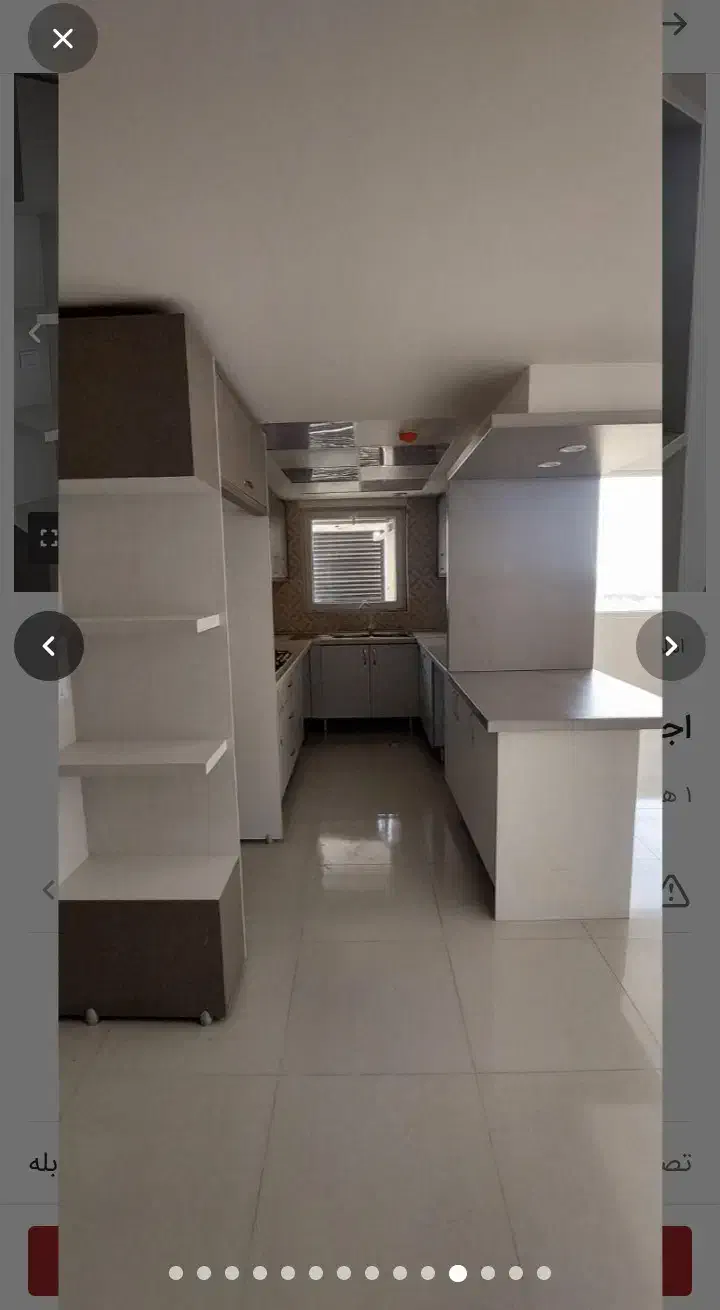Viewport: 720px width, 1310px height.
Task: Go to the previous photo
Action: [49, 646]
